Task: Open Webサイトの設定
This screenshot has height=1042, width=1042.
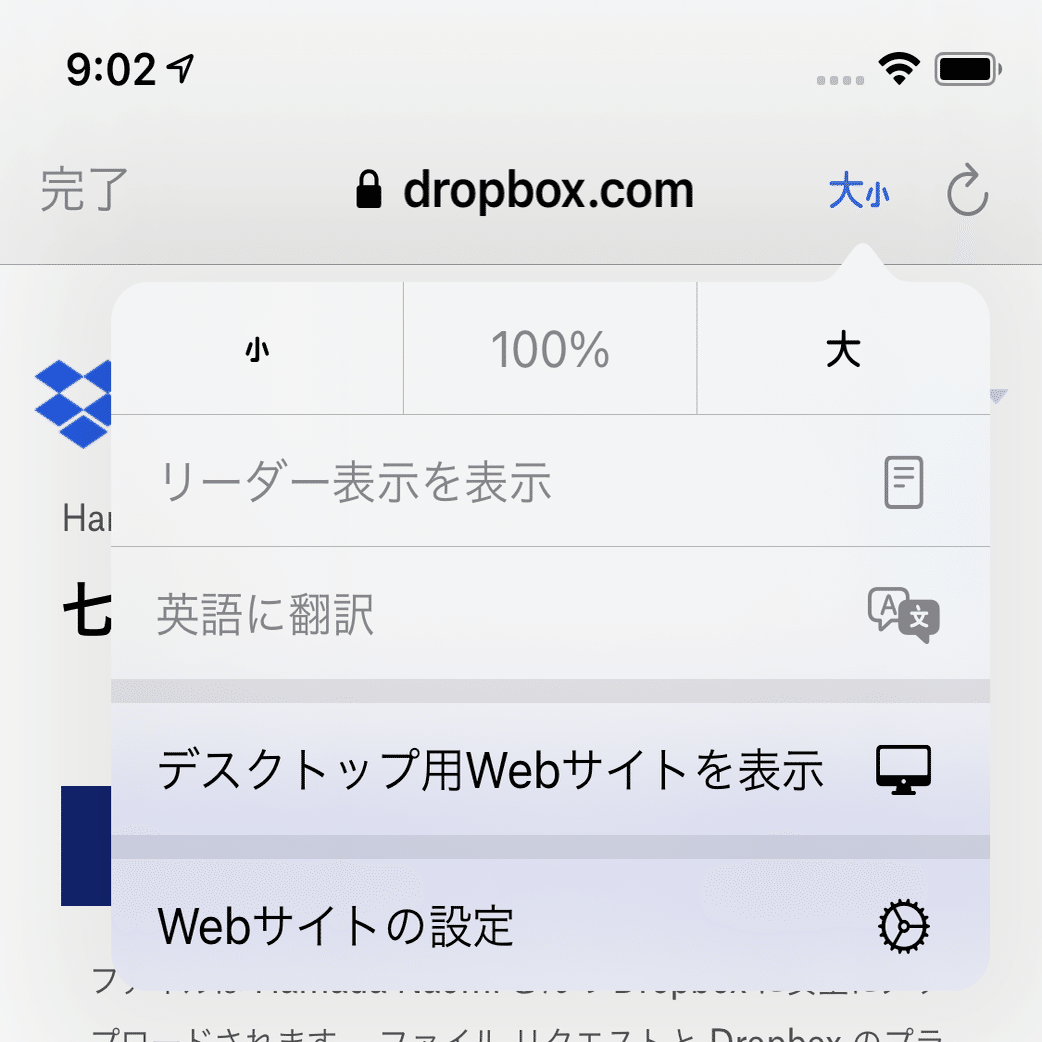Action: tap(550, 926)
